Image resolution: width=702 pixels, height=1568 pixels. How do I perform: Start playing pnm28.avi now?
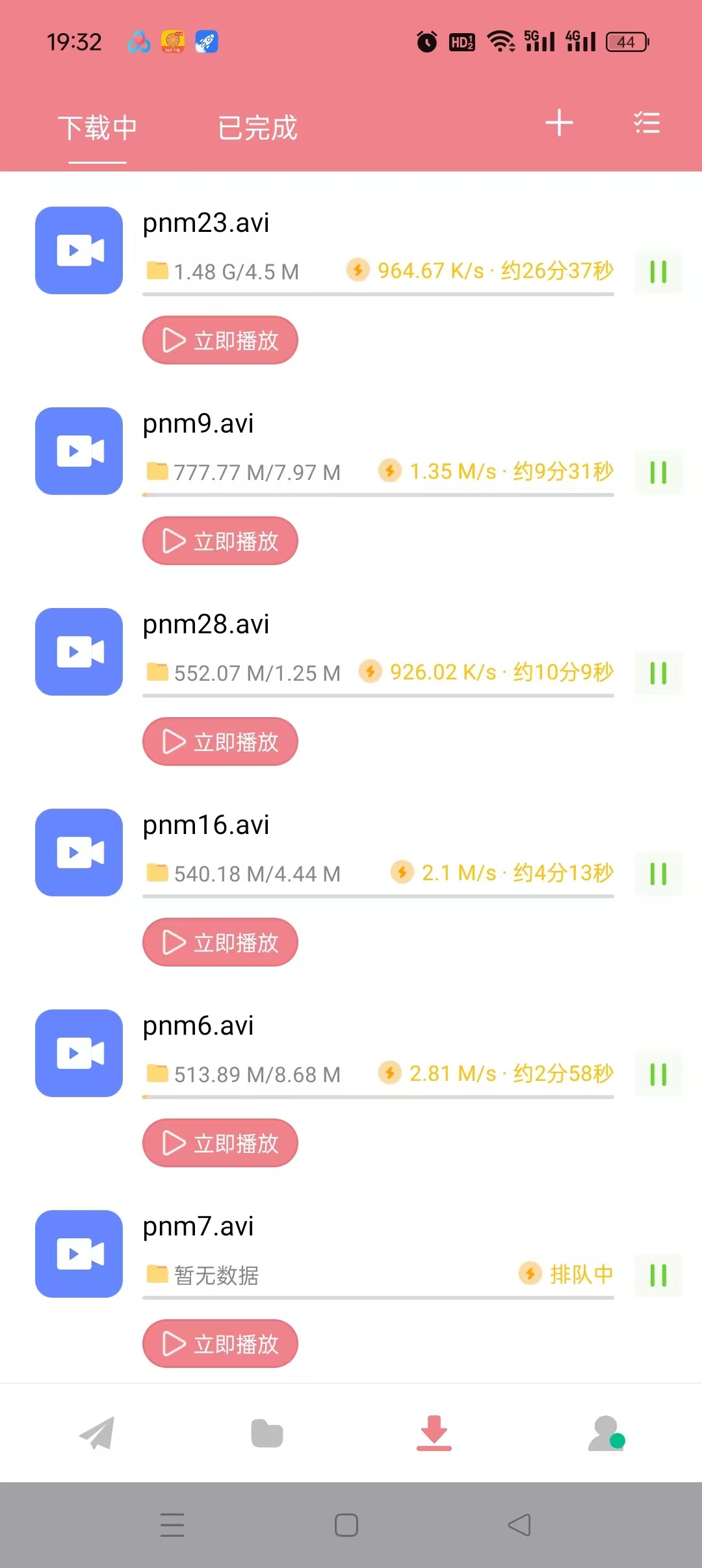[220, 742]
